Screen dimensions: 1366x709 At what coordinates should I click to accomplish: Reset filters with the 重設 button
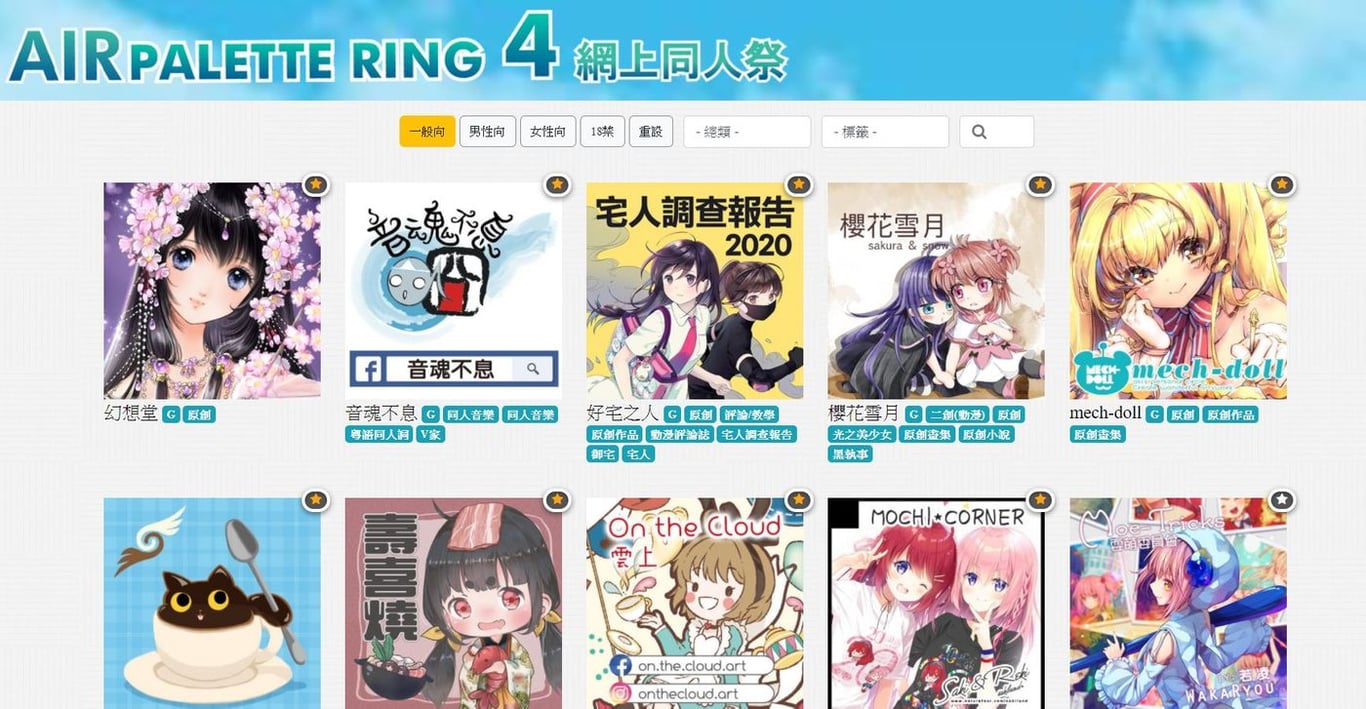pyautogui.click(x=650, y=132)
